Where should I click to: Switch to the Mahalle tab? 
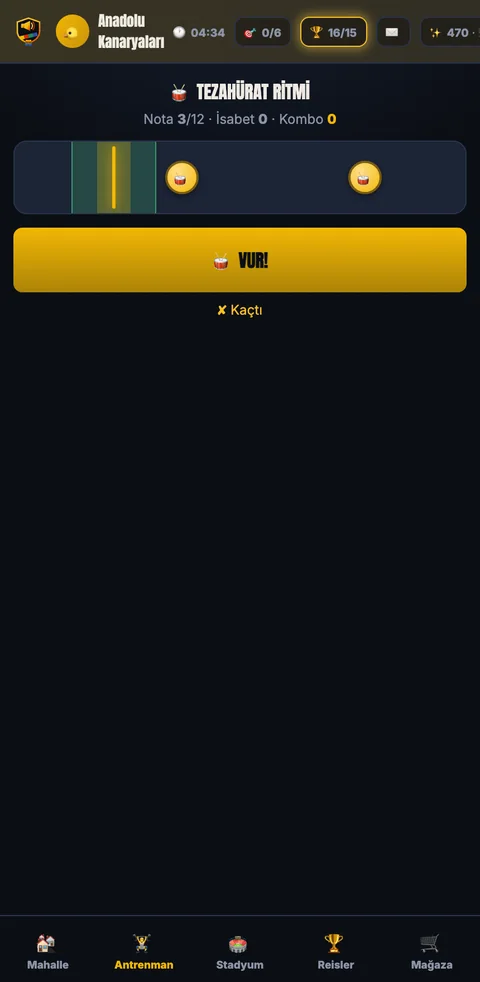[x=48, y=952]
